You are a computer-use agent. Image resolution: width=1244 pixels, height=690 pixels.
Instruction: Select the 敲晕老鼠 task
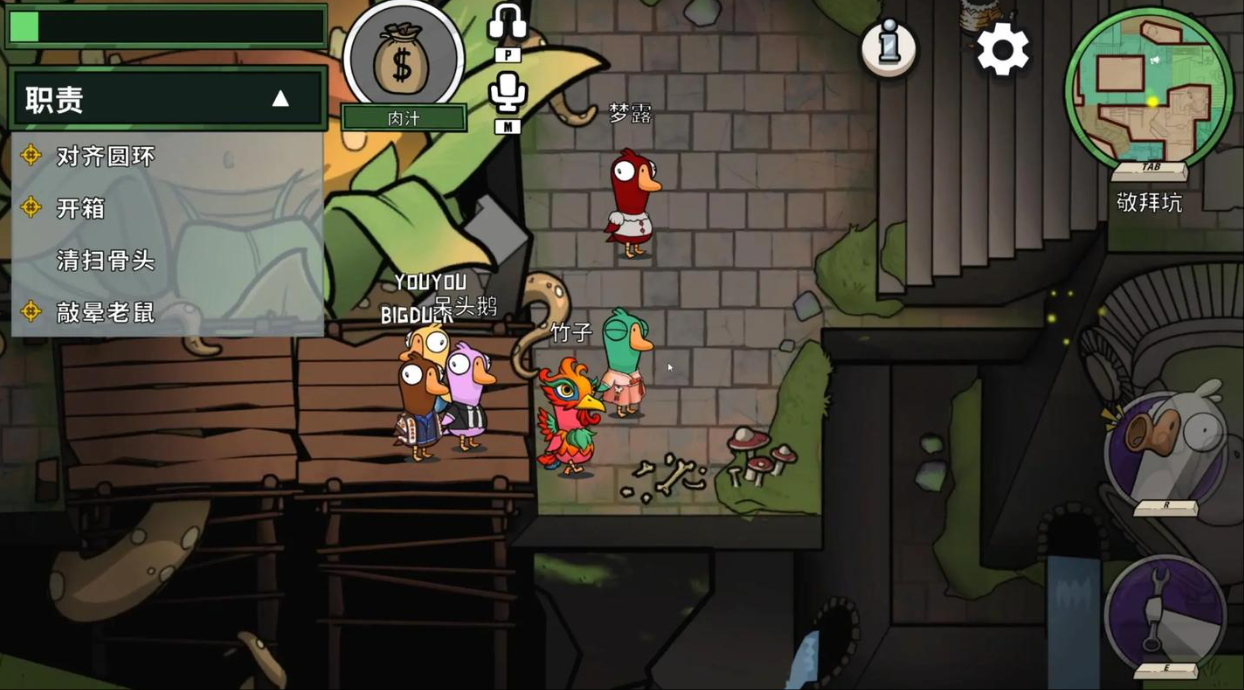pyautogui.click(x=105, y=312)
